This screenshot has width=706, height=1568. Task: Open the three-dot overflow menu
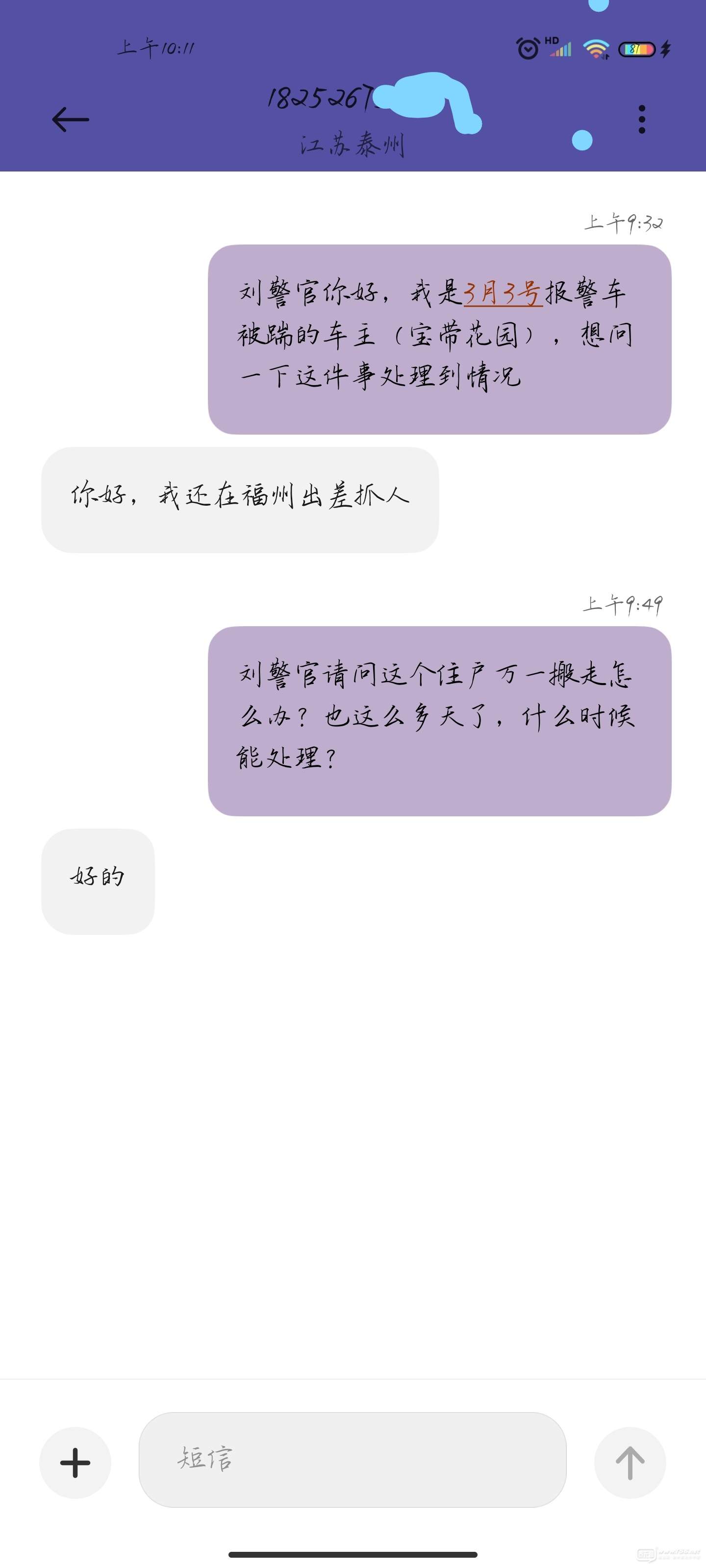(x=641, y=119)
